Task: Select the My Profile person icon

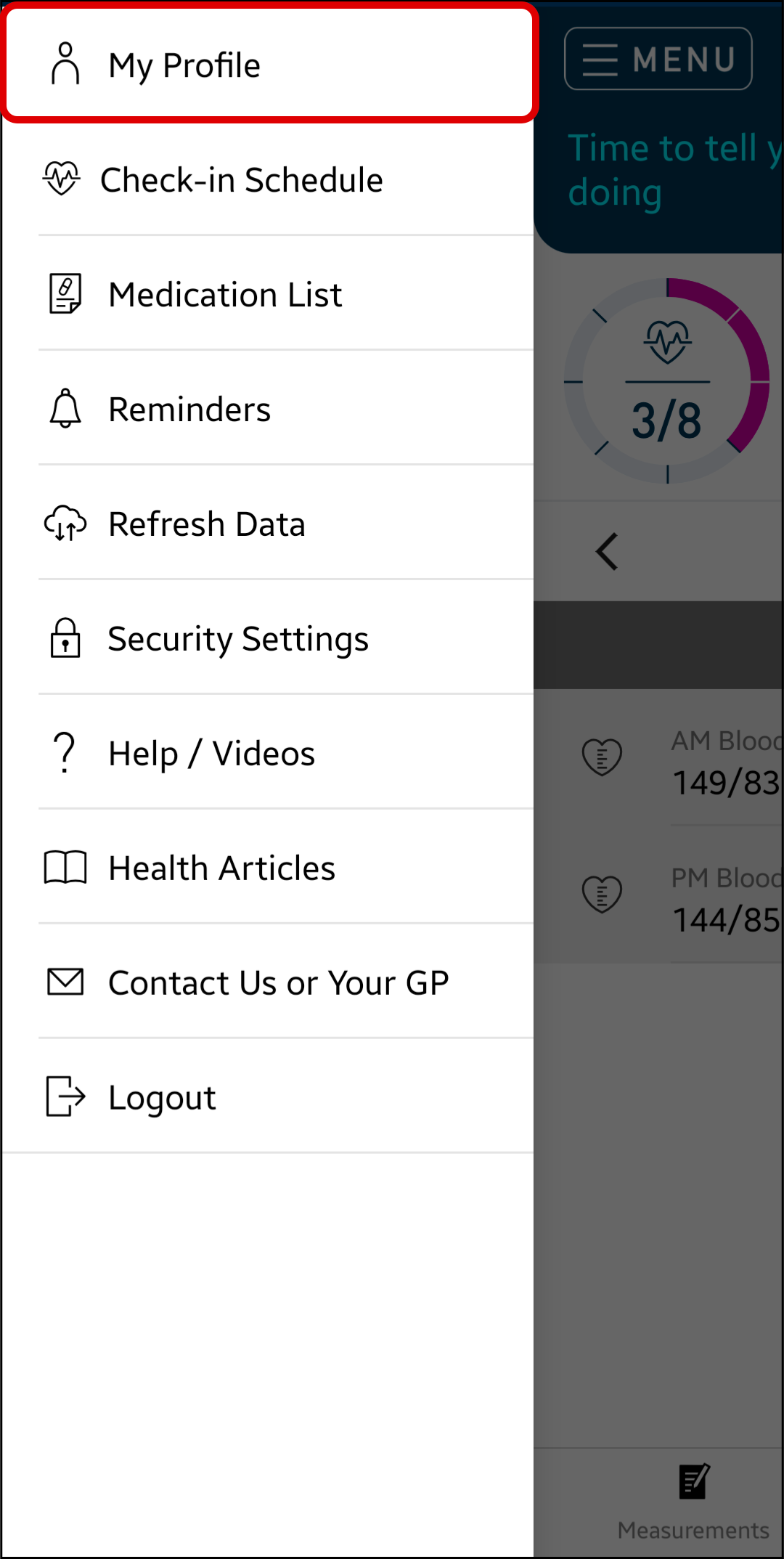Action: [x=65, y=64]
